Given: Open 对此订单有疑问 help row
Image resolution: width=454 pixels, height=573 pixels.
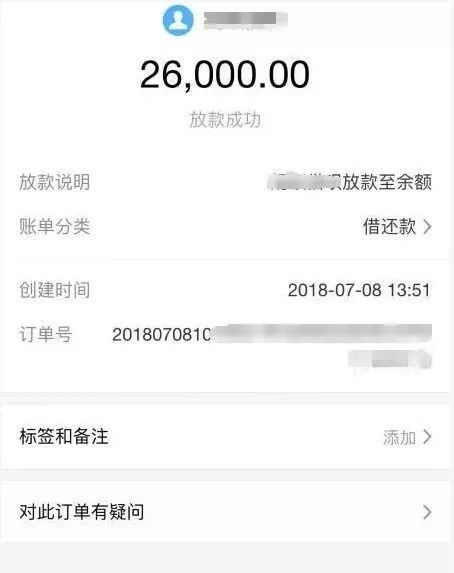Looking at the screenshot, I should (x=226, y=512).
